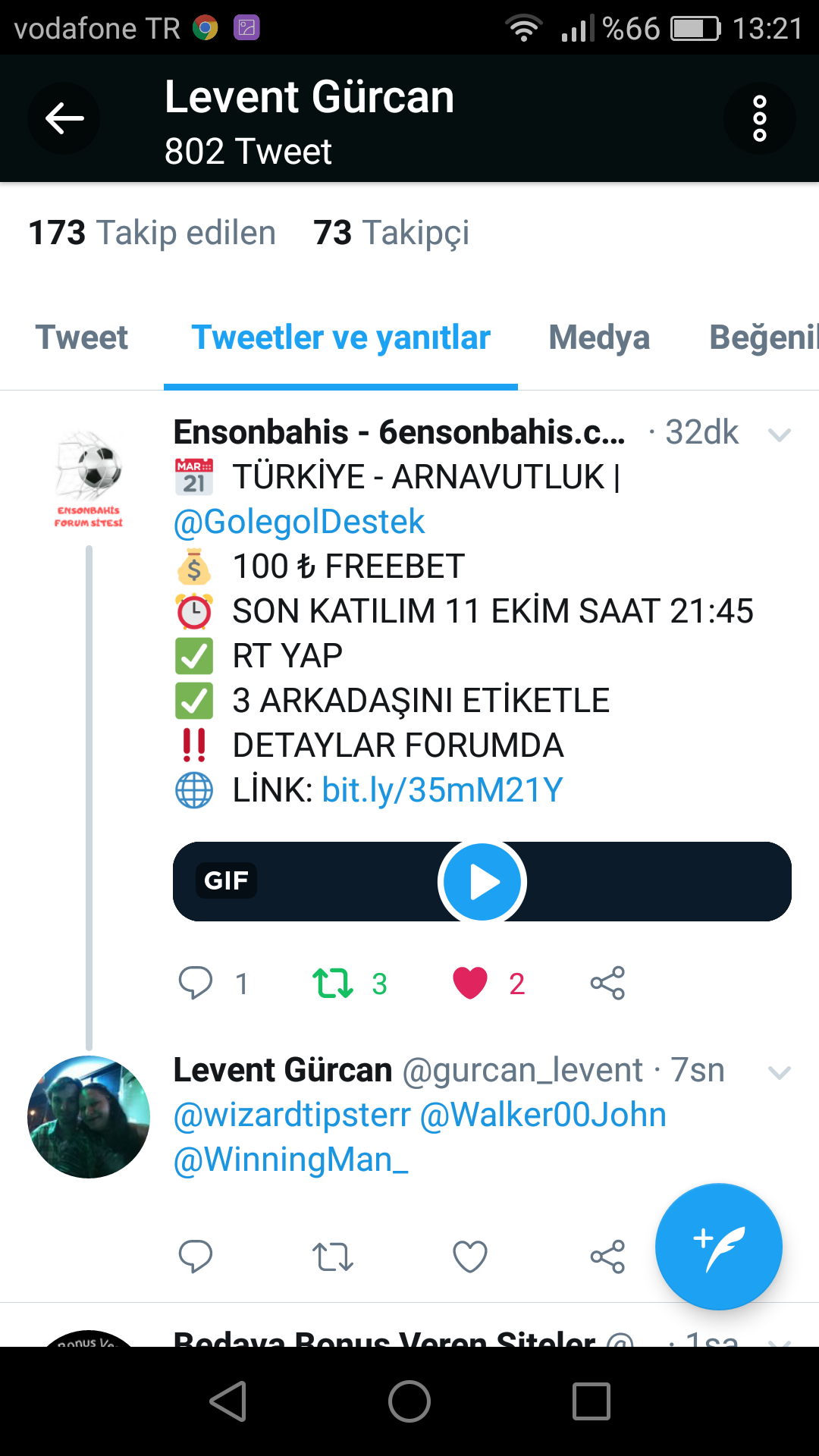
Task: Open the three-dot overflow menu
Action: 759,118
